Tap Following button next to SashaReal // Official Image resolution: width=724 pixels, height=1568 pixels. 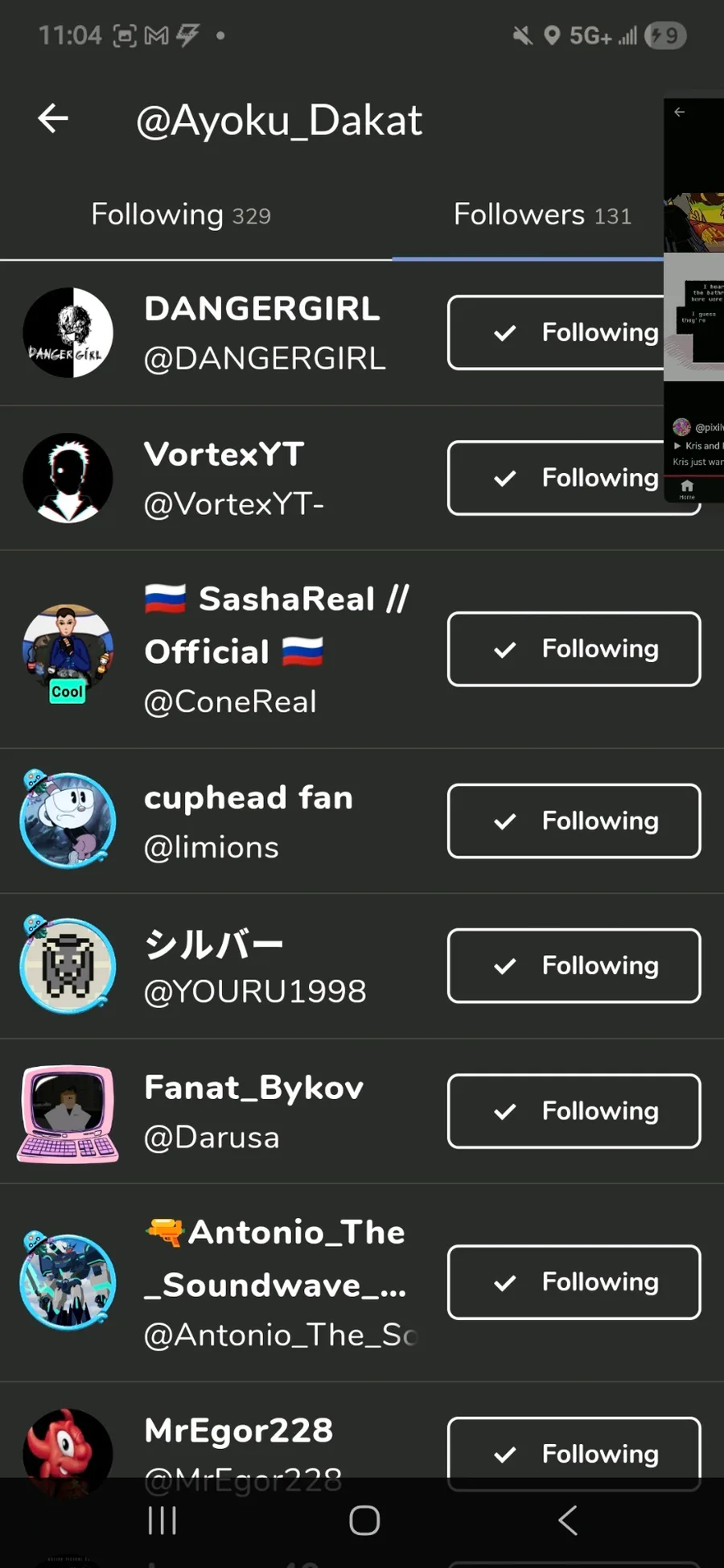point(574,649)
